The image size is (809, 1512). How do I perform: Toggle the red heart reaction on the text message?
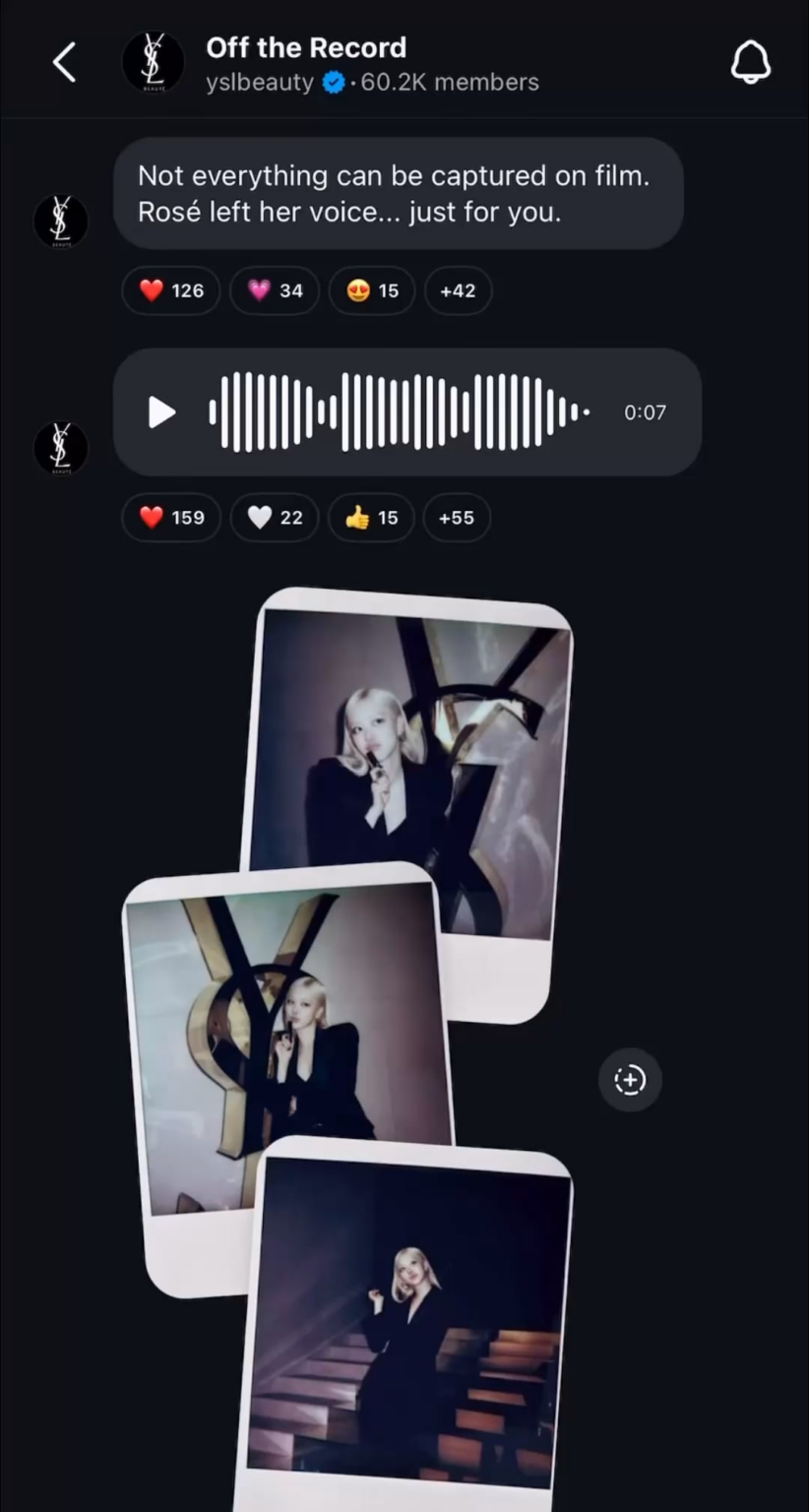point(170,290)
